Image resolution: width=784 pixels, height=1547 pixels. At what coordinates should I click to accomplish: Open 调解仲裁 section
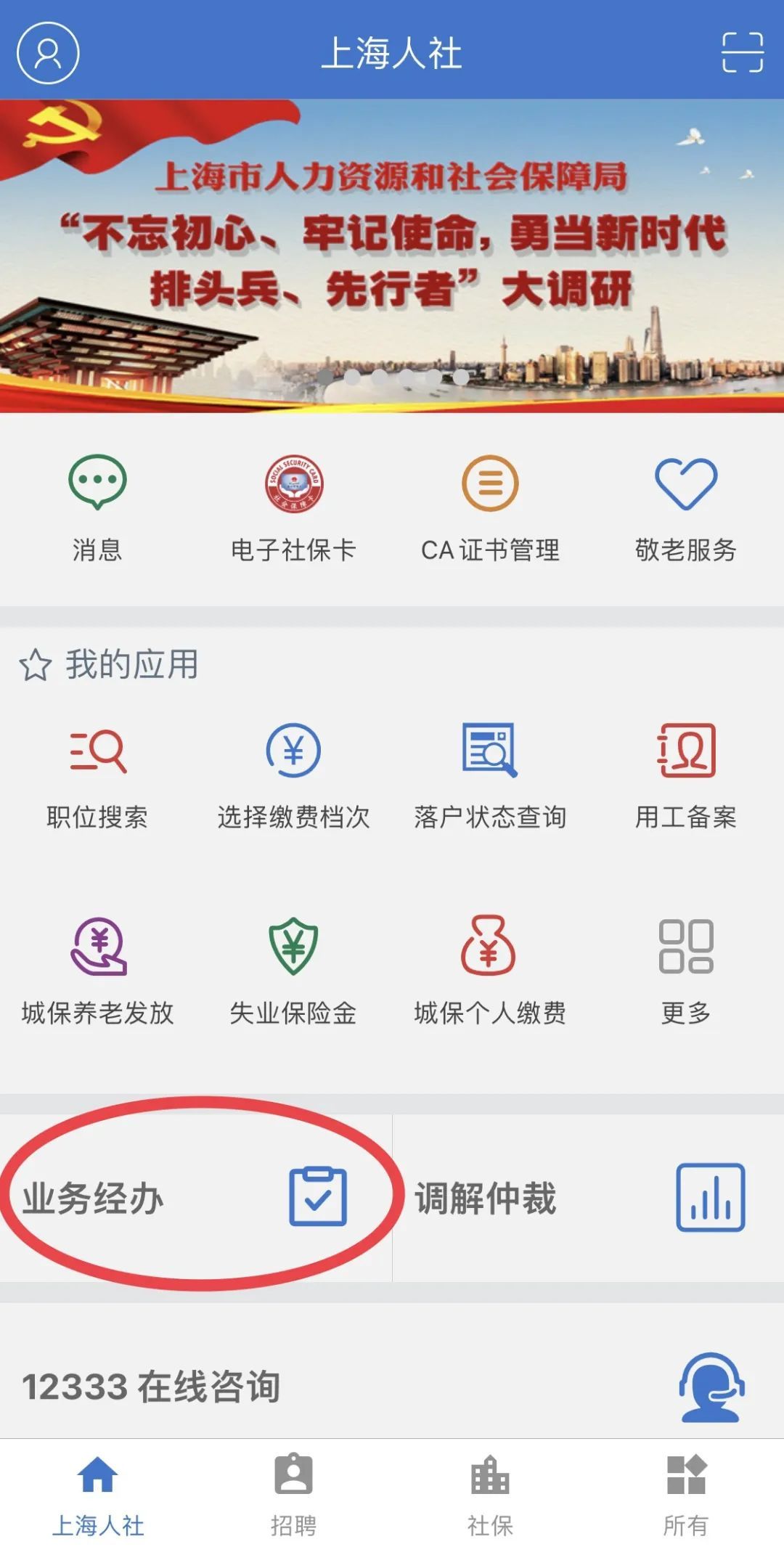pyautogui.click(x=588, y=1198)
